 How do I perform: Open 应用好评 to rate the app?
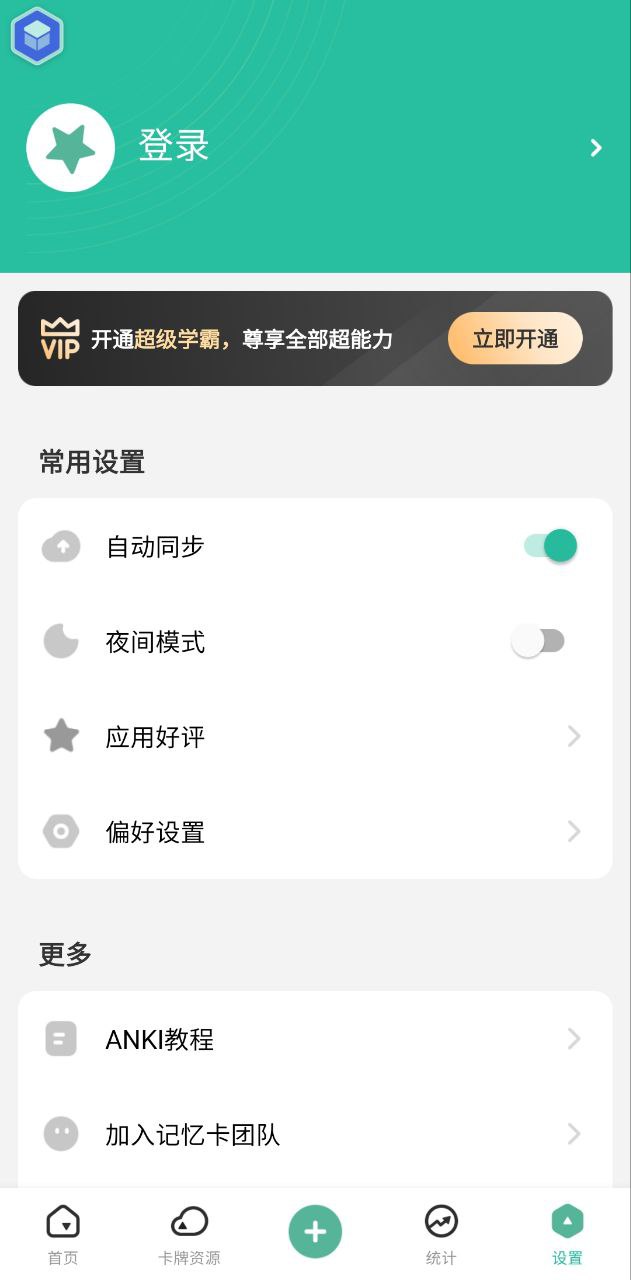pos(315,737)
